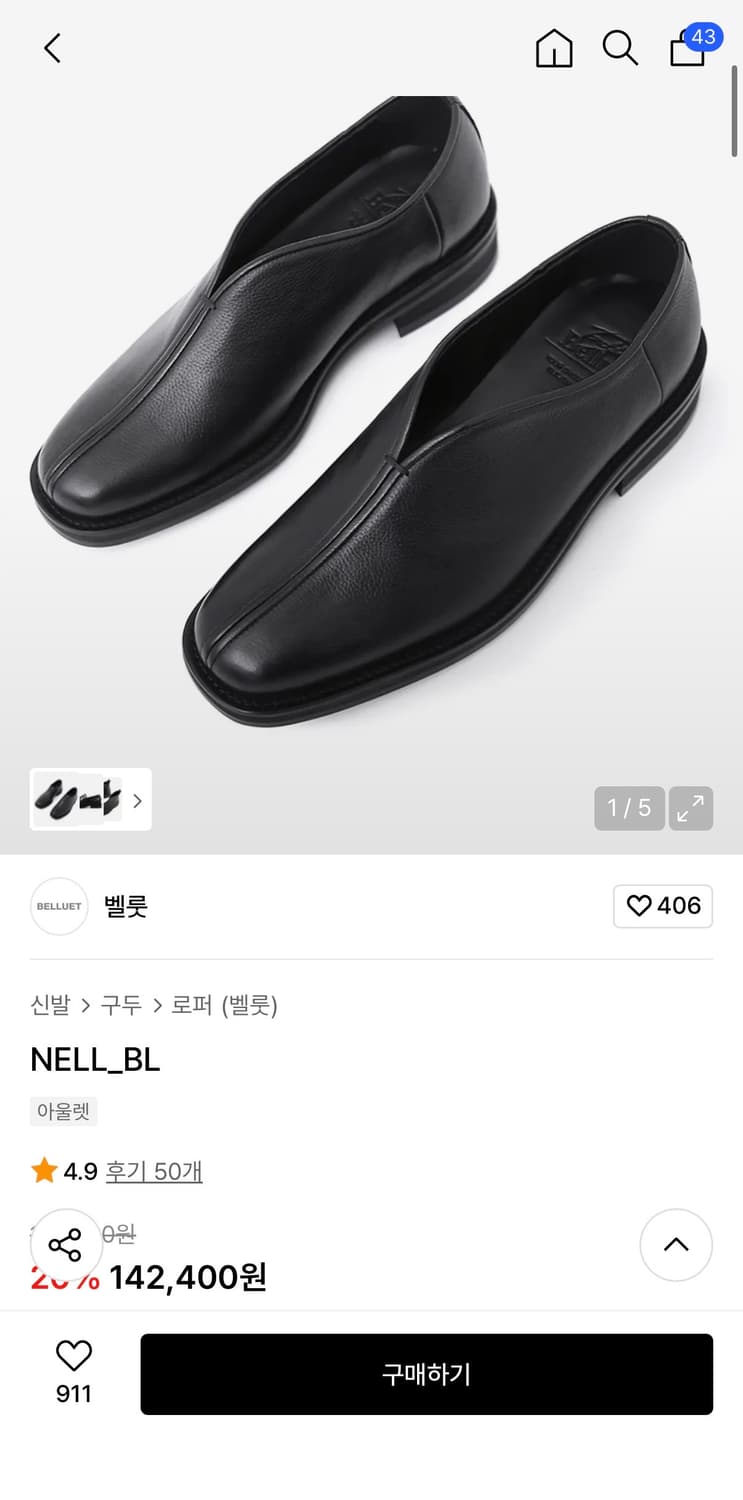Tap the 1/5 image counter indicator
Screen dimensions: 743x1500
pos(629,808)
